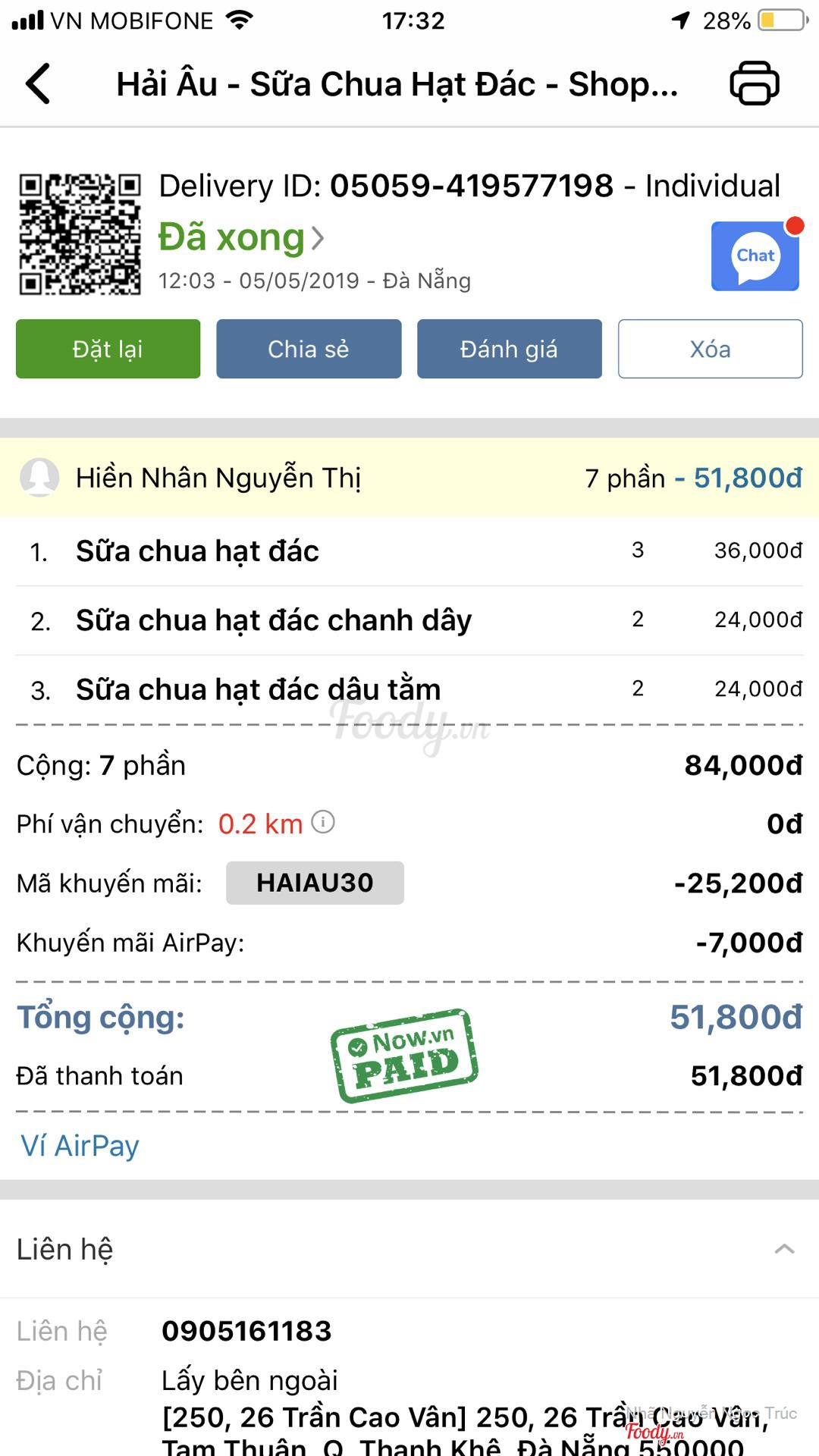Show shipping fee info icon
The image size is (819, 1456).
point(323,822)
